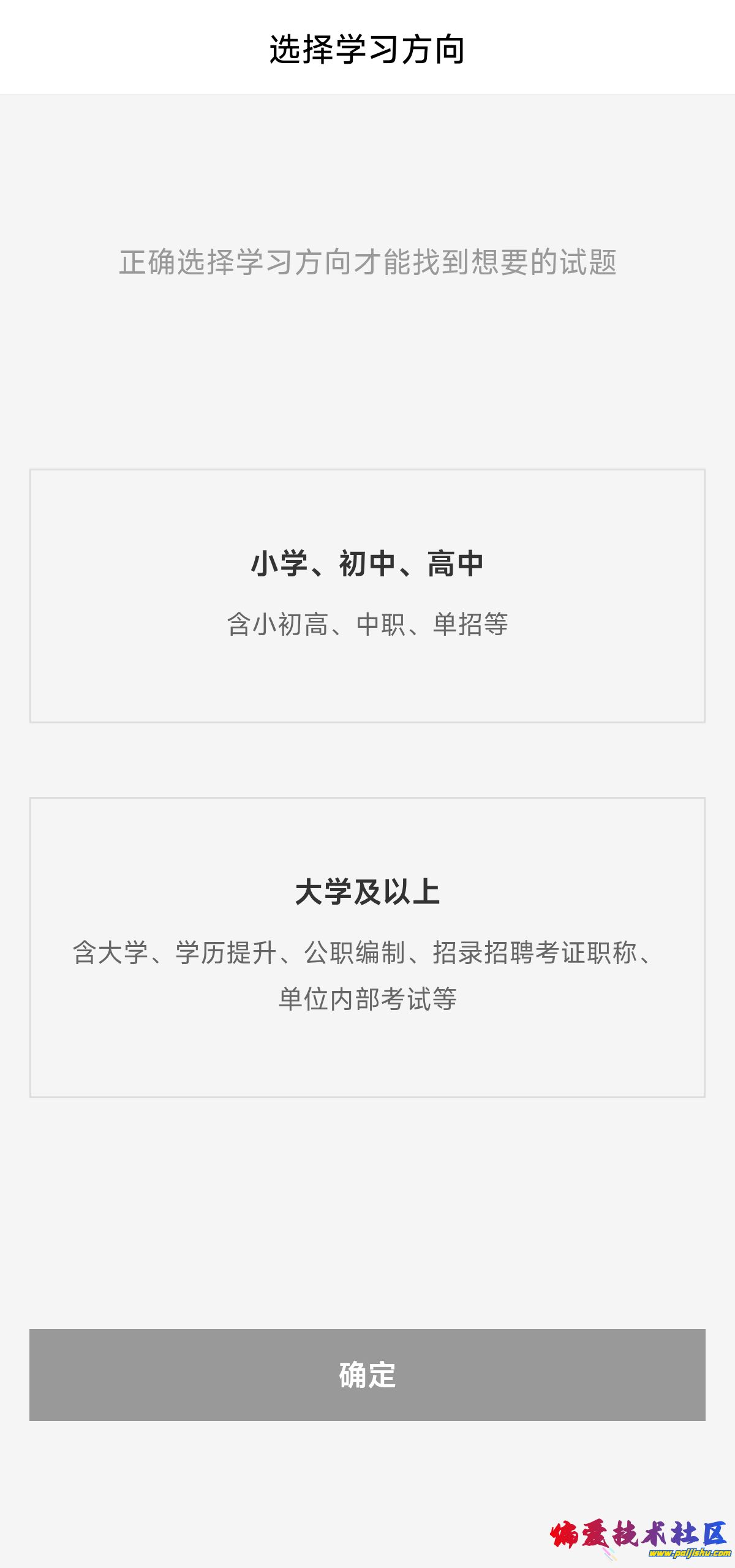Select the 小学、初中、高中 option card
The width and height of the screenshot is (735, 1568).
367,595
